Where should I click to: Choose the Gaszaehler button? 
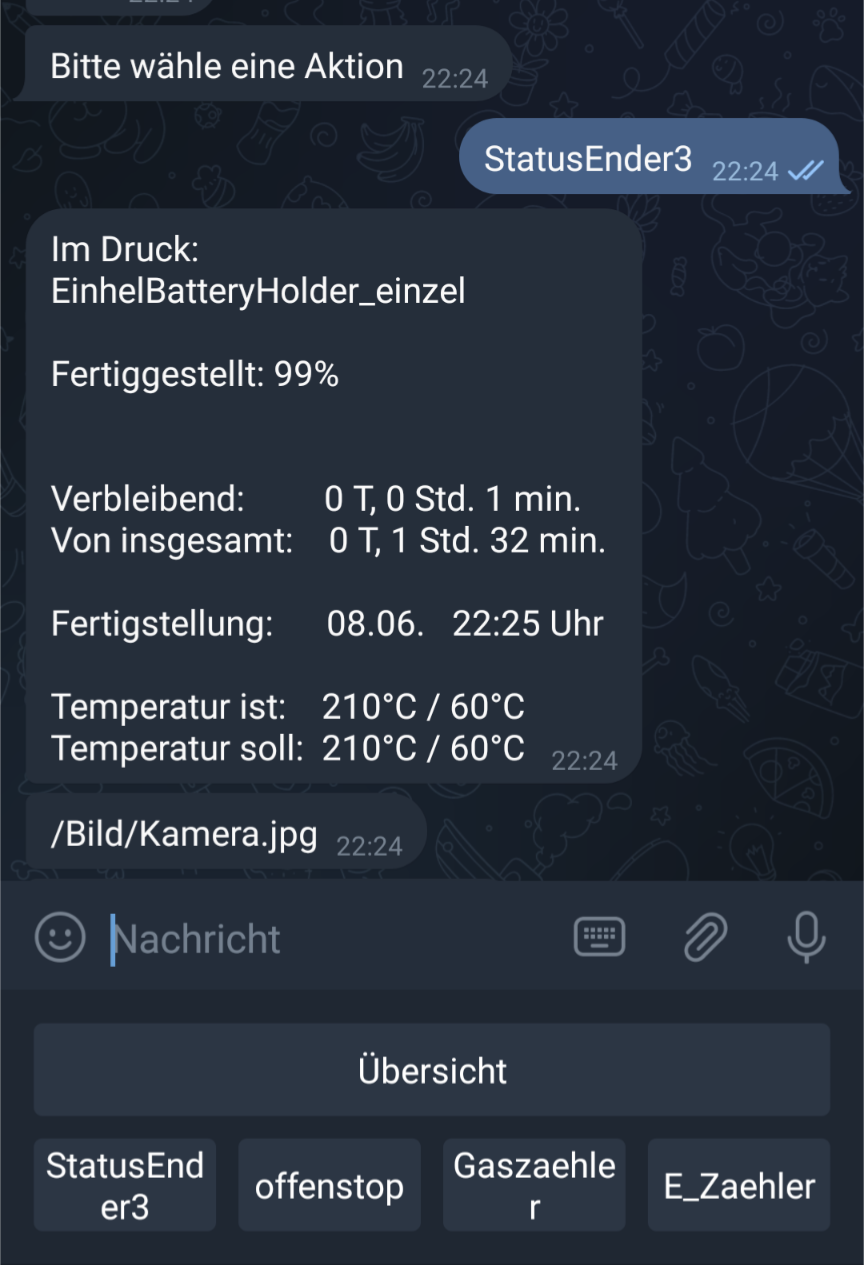pyautogui.click(x=534, y=1185)
